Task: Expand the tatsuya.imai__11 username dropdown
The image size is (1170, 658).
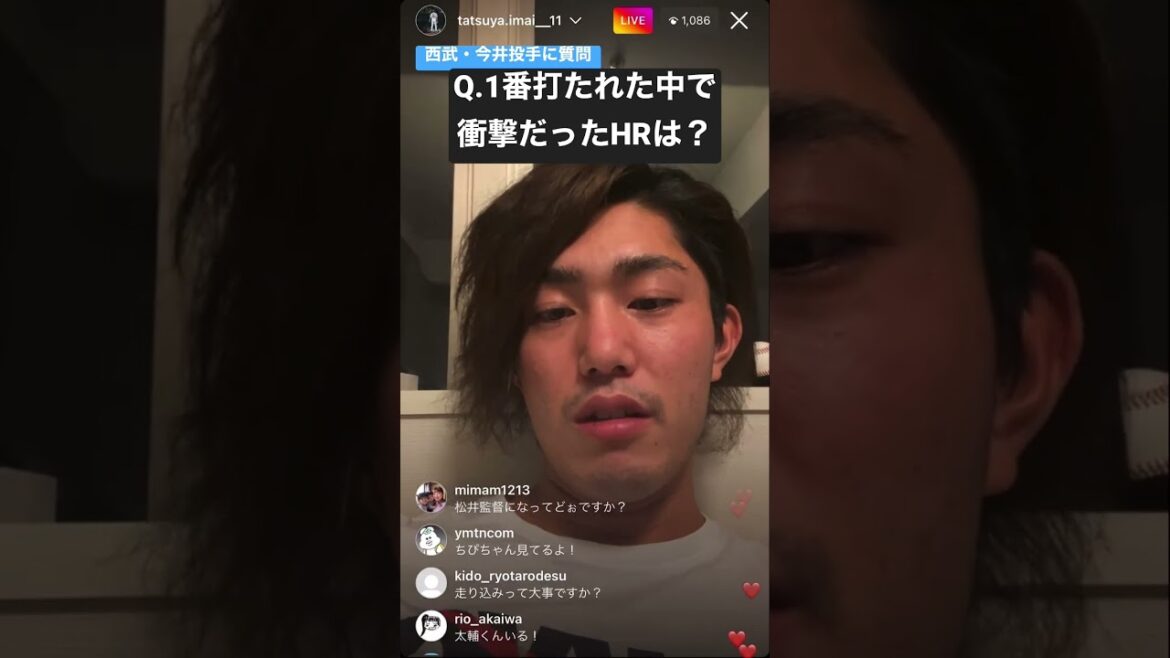Action: tap(575, 21)
